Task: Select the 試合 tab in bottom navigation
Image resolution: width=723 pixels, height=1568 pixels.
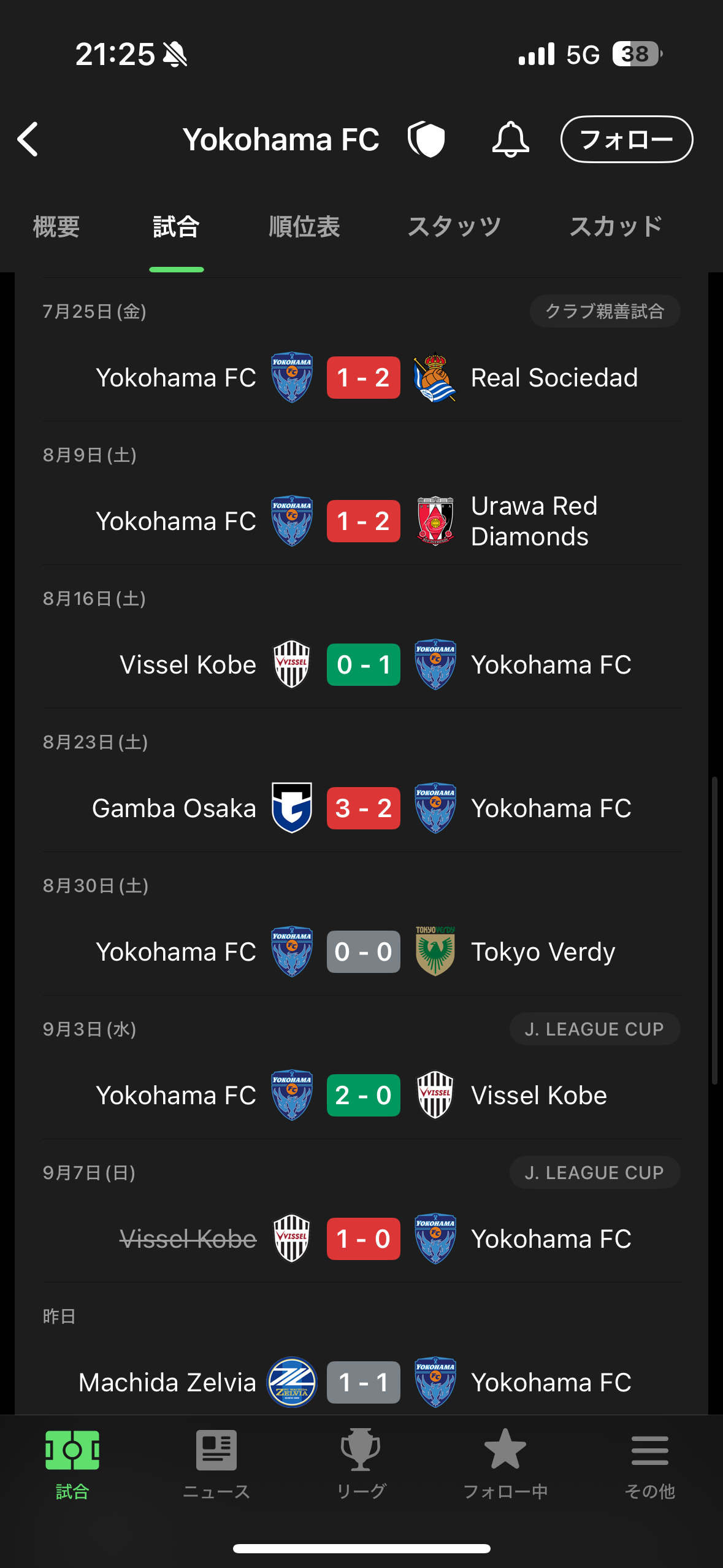Action: tap(72, 1464)
